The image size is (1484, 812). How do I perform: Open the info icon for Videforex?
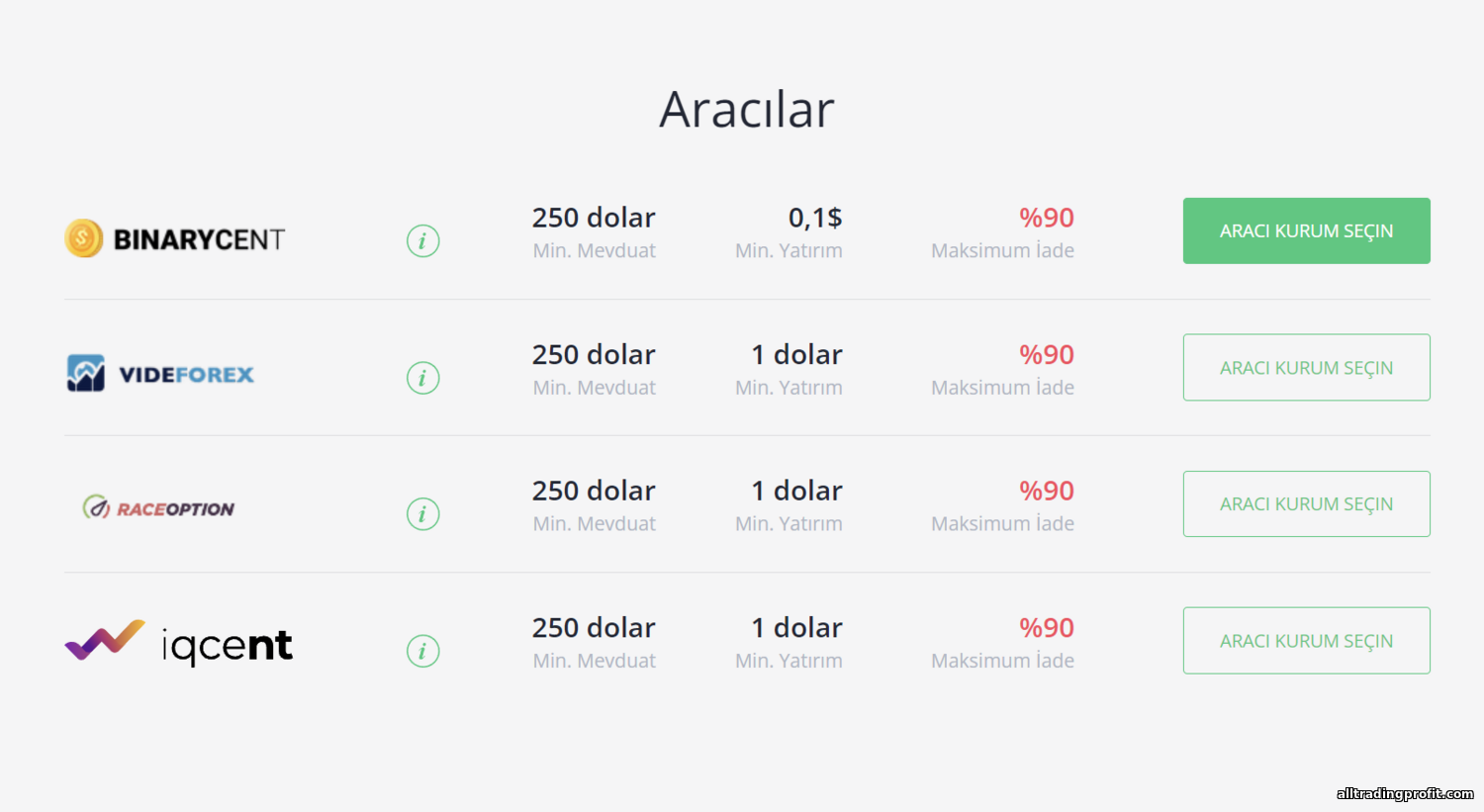click(422, 378)
